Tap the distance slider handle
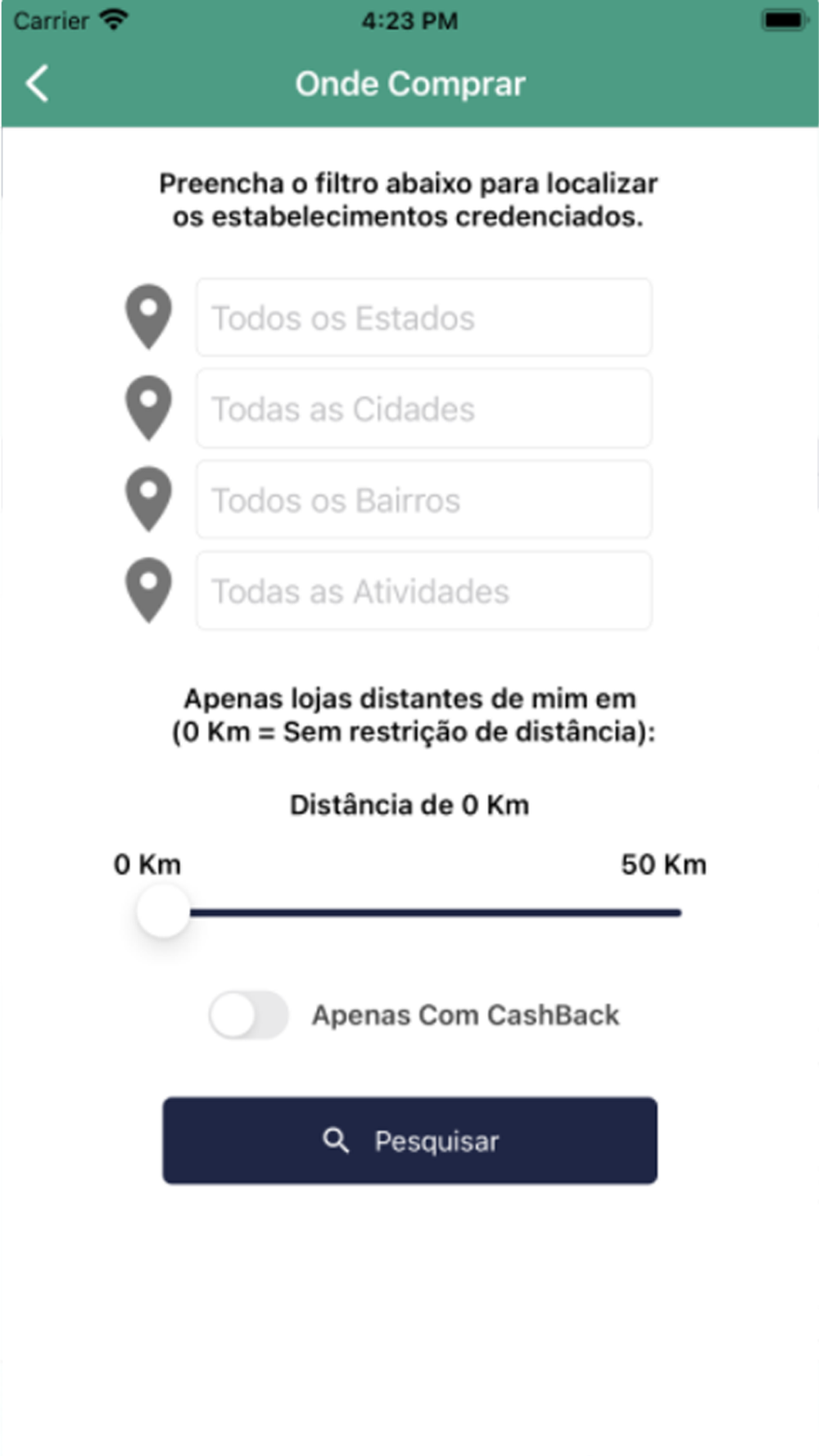Screen dimensions: 819x1456 (x=163, y=911)
